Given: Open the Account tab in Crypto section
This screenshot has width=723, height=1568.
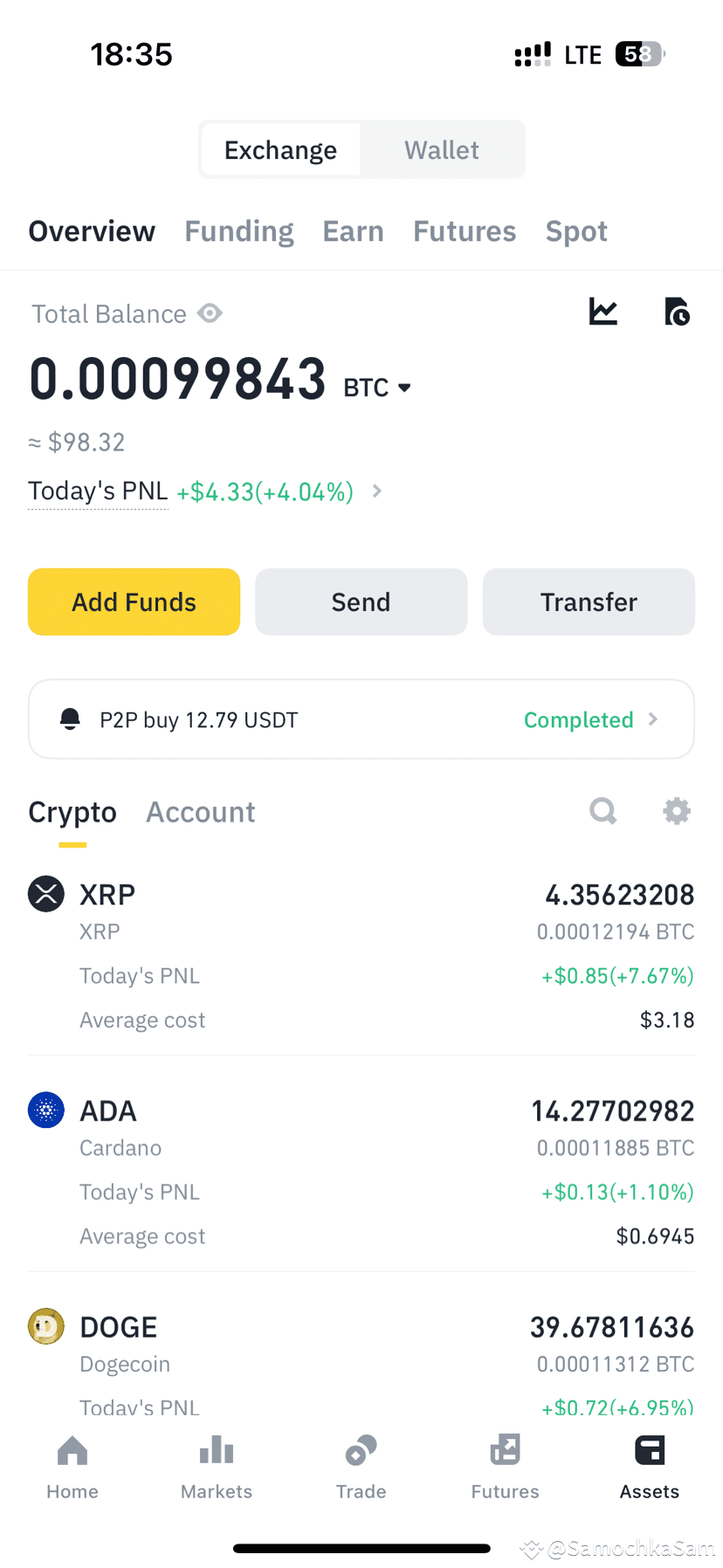Looking at the screenshot, I should click(200, 811).
